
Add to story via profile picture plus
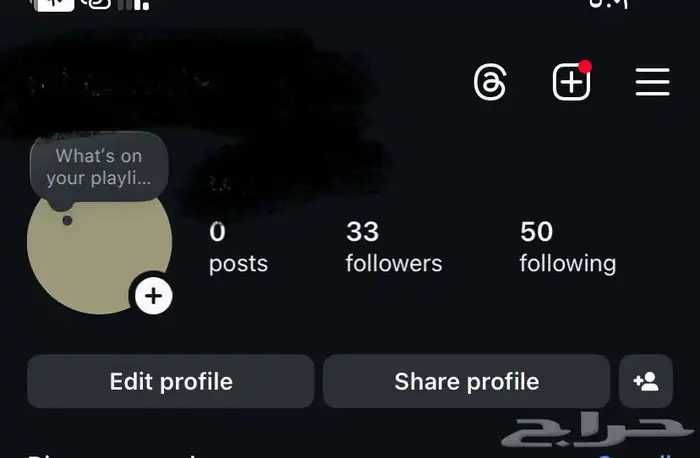point(153,296)
